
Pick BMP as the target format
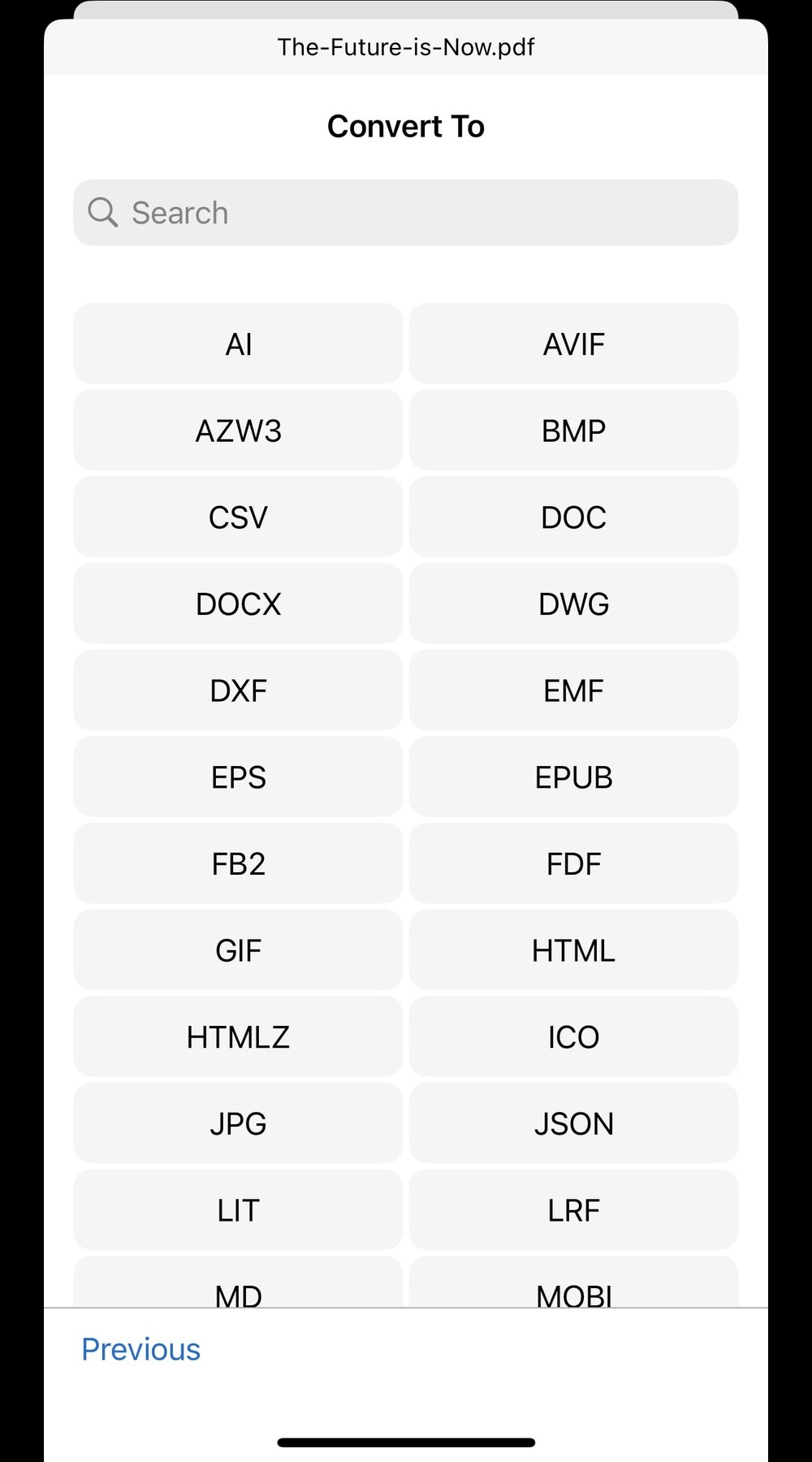[x=573, y=430]
